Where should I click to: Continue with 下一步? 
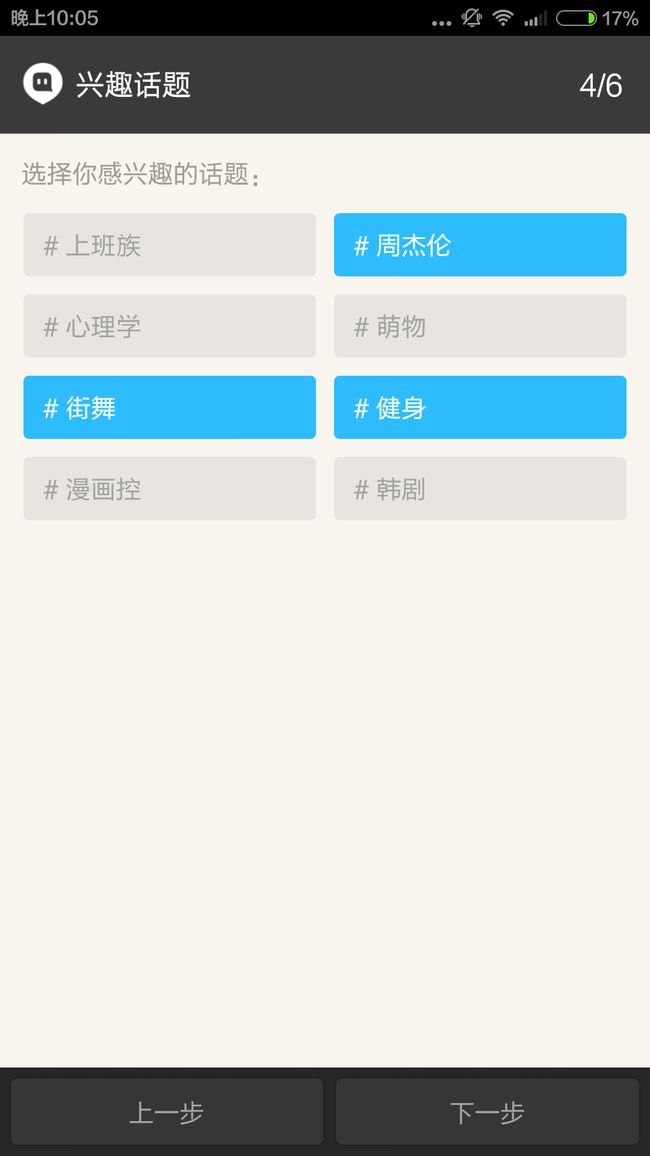(487, 1112)
